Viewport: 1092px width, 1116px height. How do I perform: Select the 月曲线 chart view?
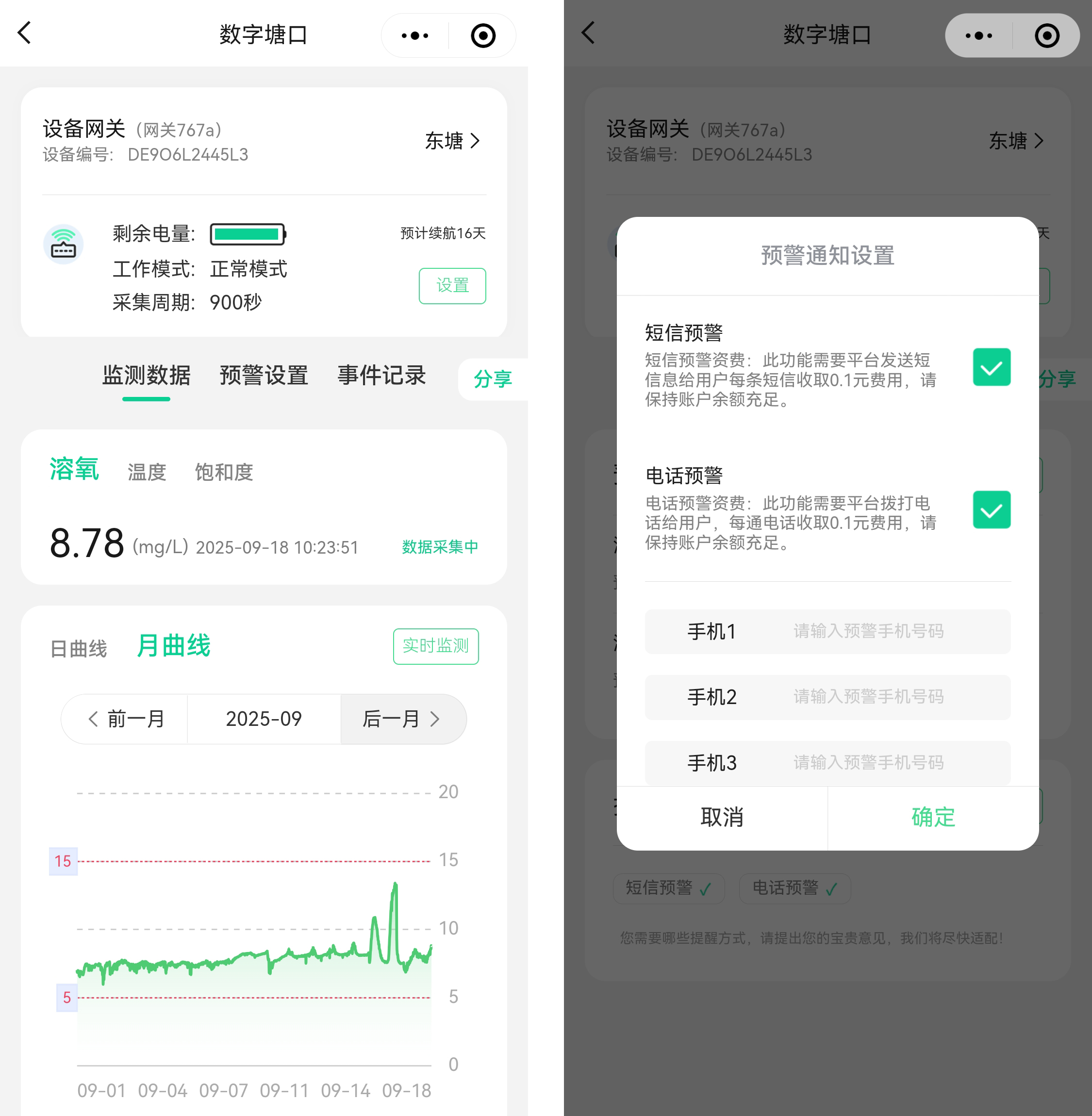click(x=174, y=646)
